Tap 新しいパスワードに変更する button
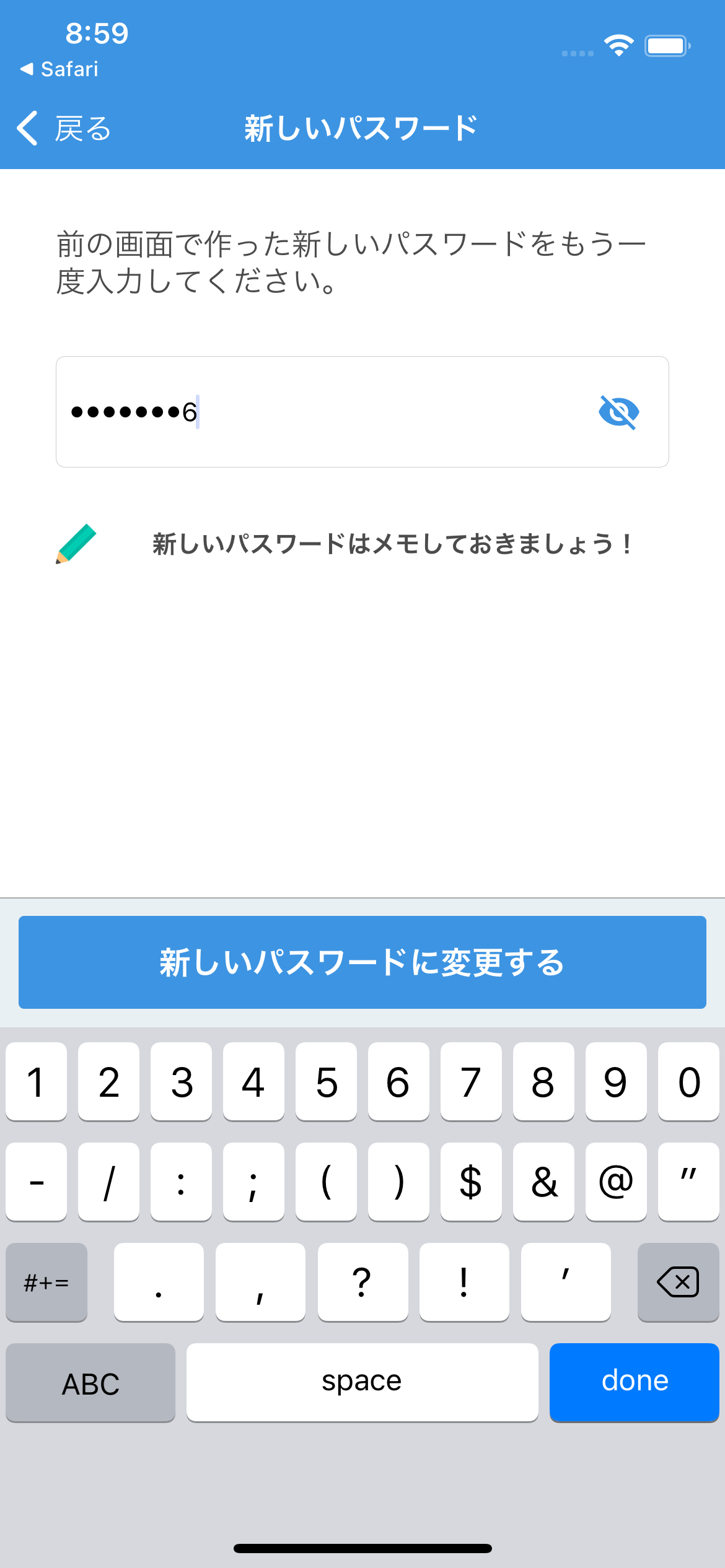 point(362,962)
